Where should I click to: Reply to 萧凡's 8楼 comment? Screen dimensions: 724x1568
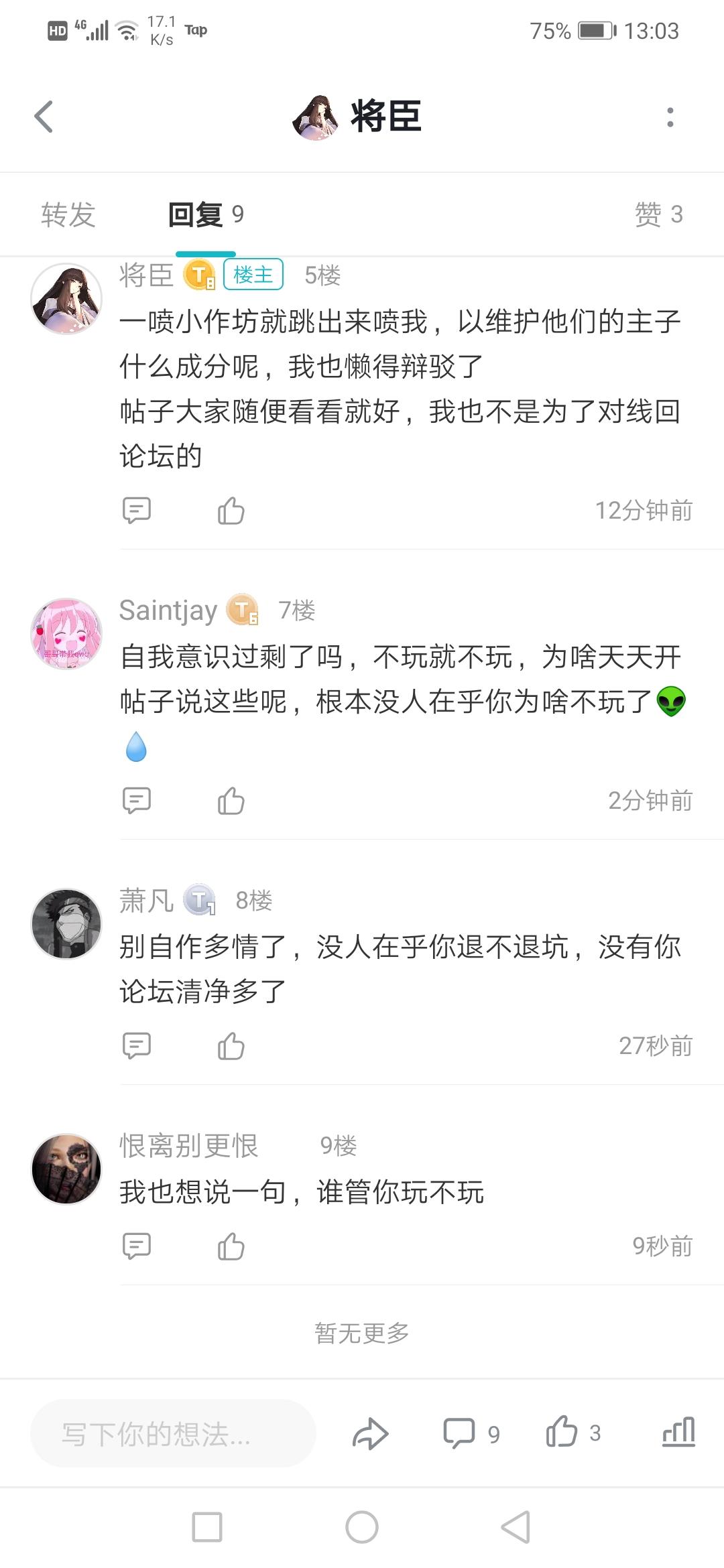[137, 1045]
